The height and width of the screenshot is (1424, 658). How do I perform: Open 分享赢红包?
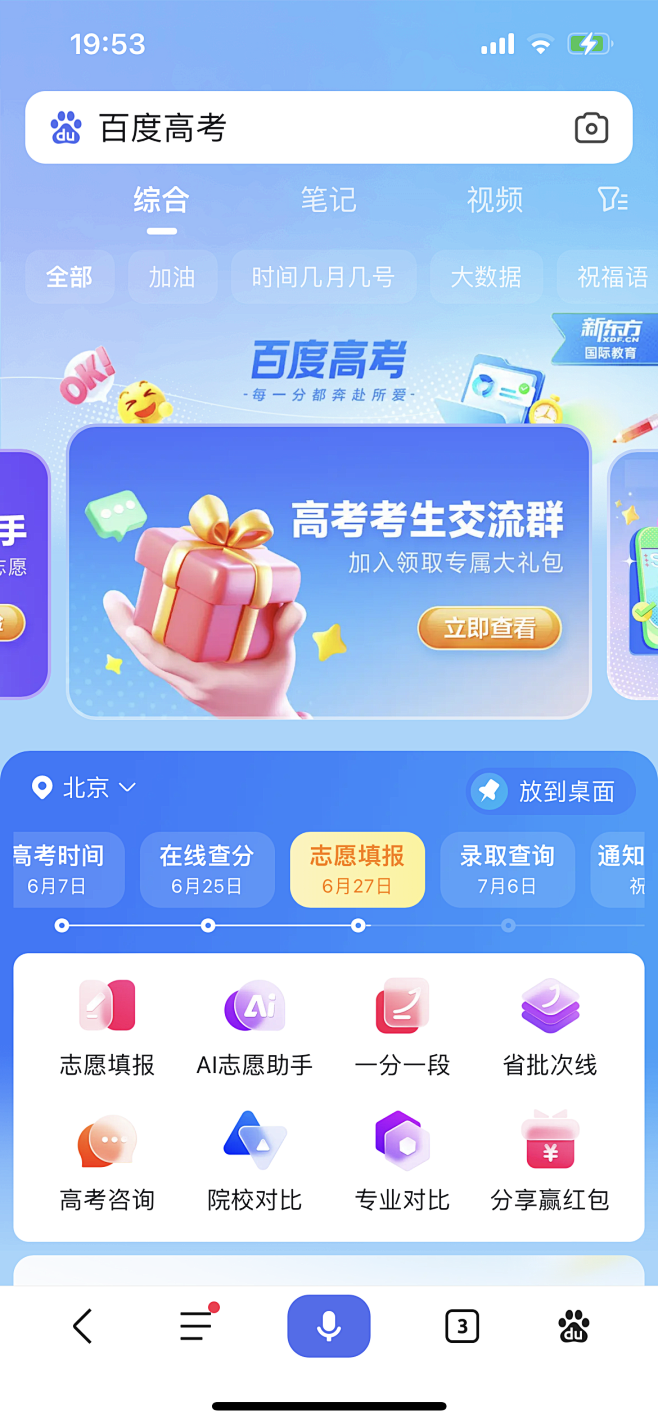tap(550, 1160)
